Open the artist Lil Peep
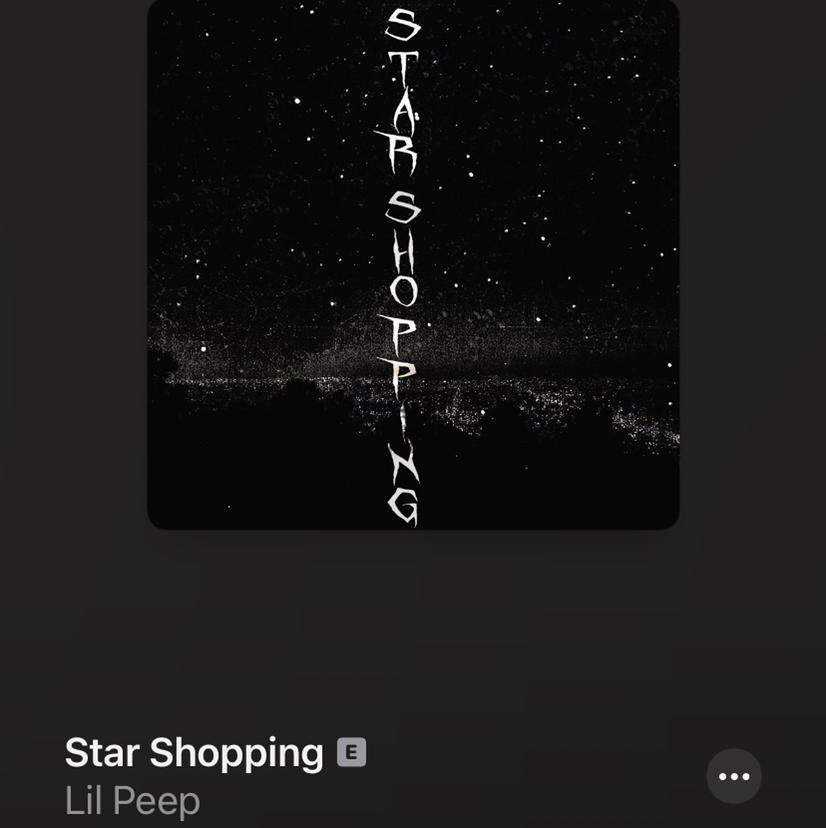 [133, 800]
